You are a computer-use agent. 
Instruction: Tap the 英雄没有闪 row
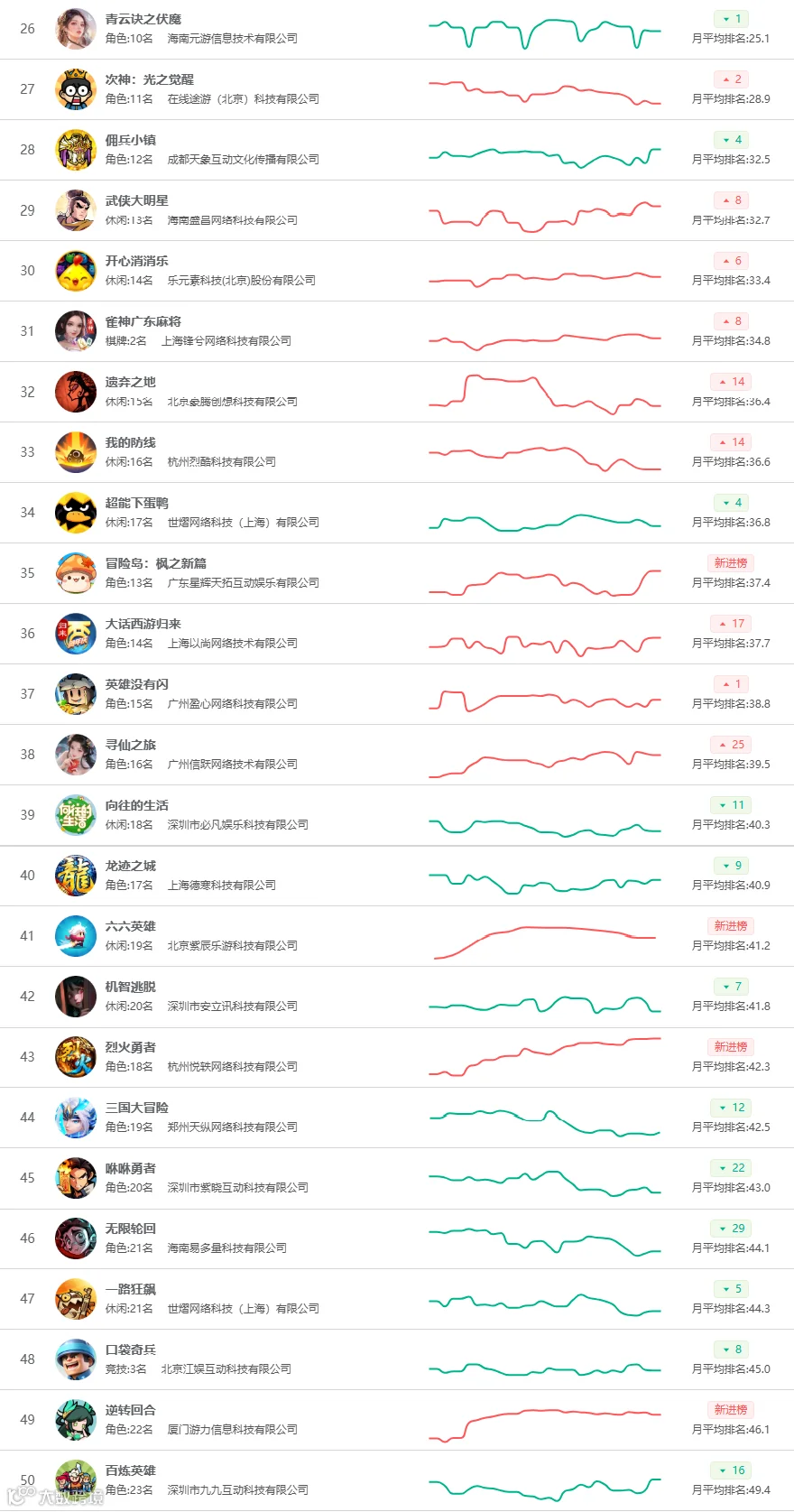(x=397, y=694)
